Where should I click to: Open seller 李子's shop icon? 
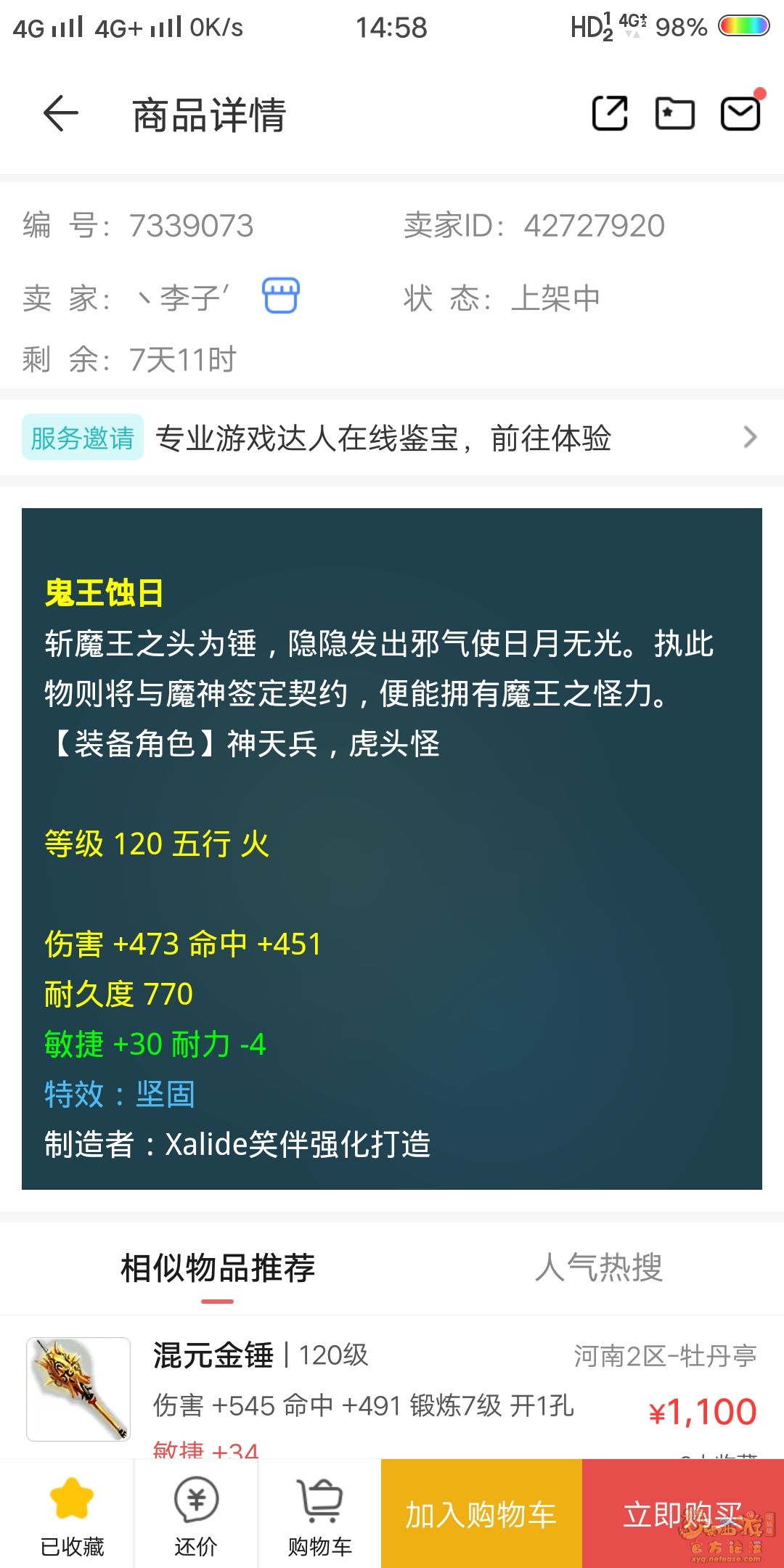[281, 296]
